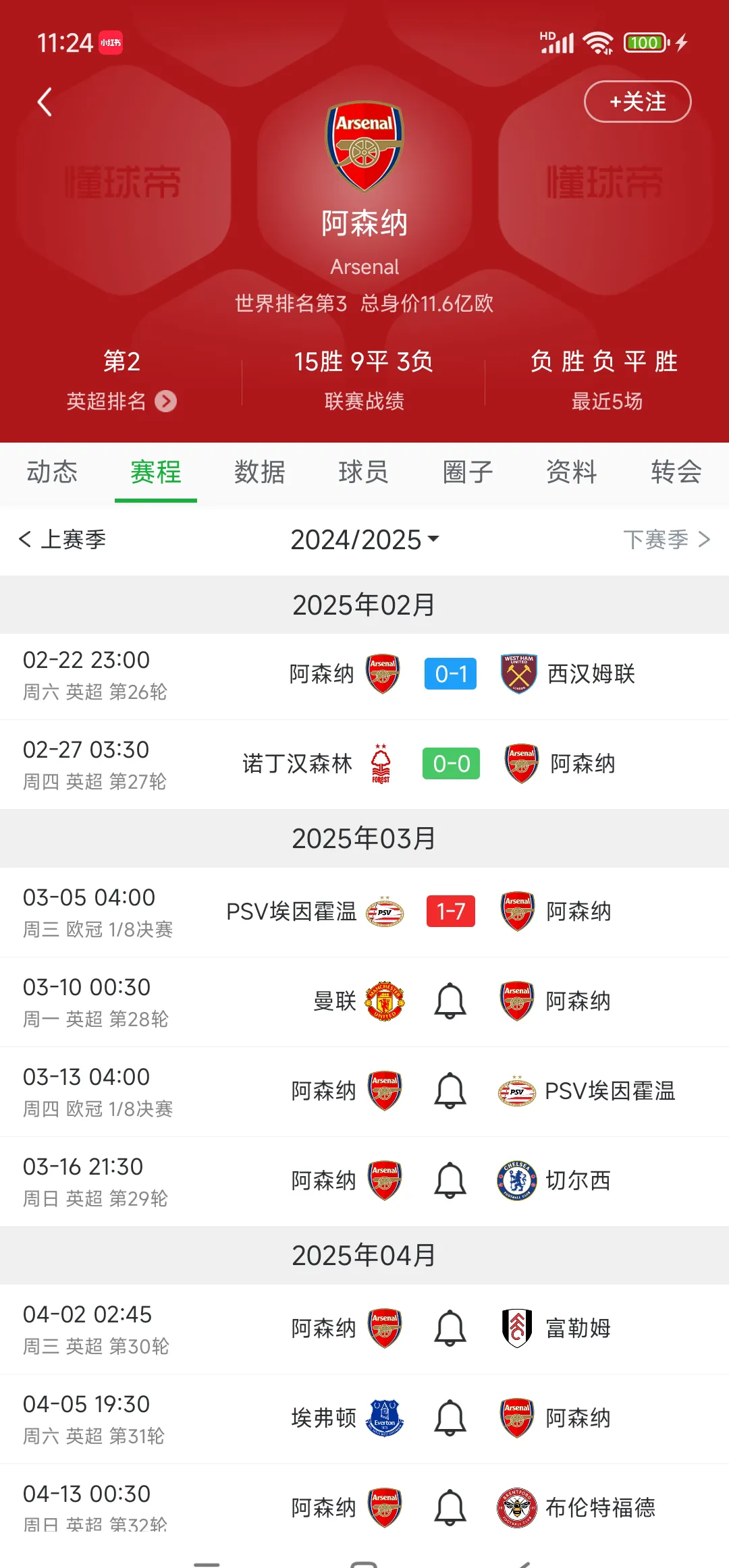The height and width of the screenshot is (1568, 729).
Task: Expand 下赛季 with the right chevron
Action: tap(705, 540)
